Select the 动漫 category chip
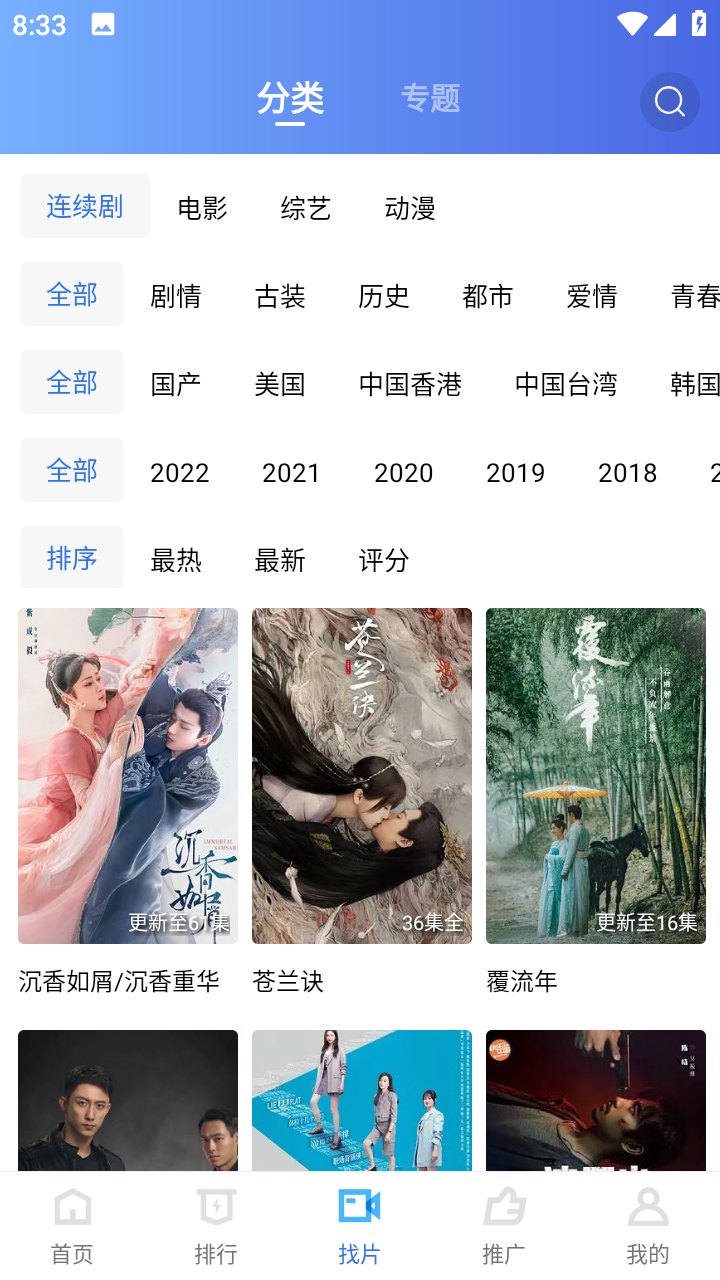The width and height of the screenshot is (720, 1280). pos(410,208)
